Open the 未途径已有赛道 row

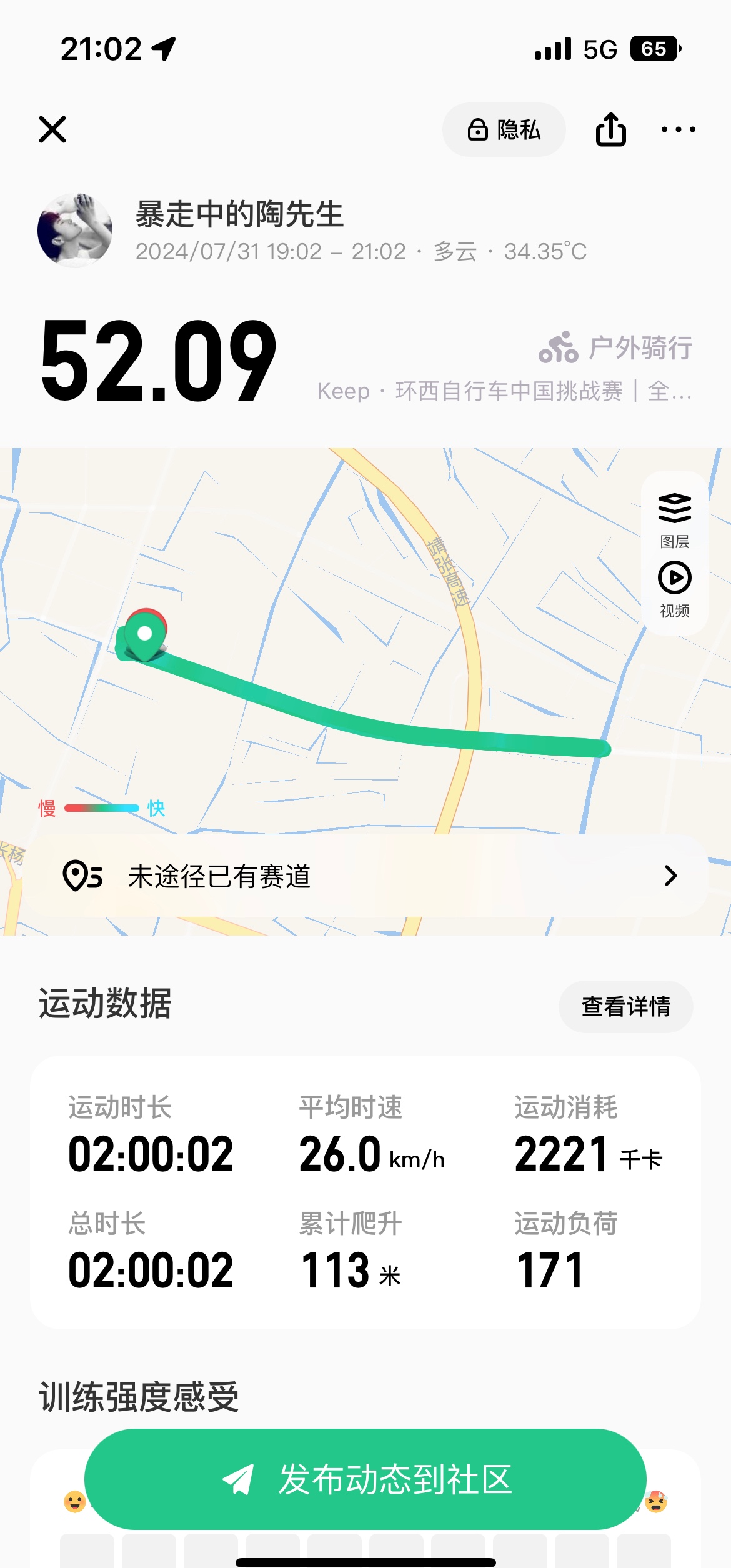click(x=369, y=876)
